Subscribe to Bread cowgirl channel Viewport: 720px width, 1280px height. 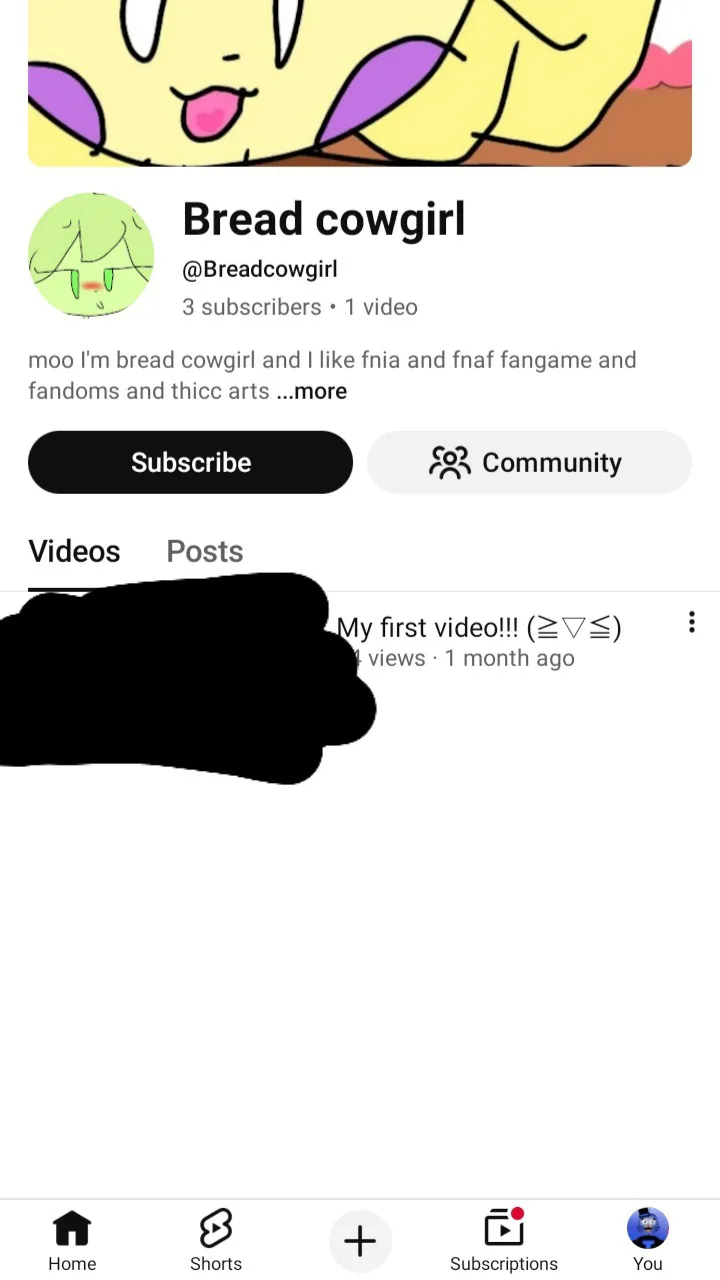pos(190,462)
